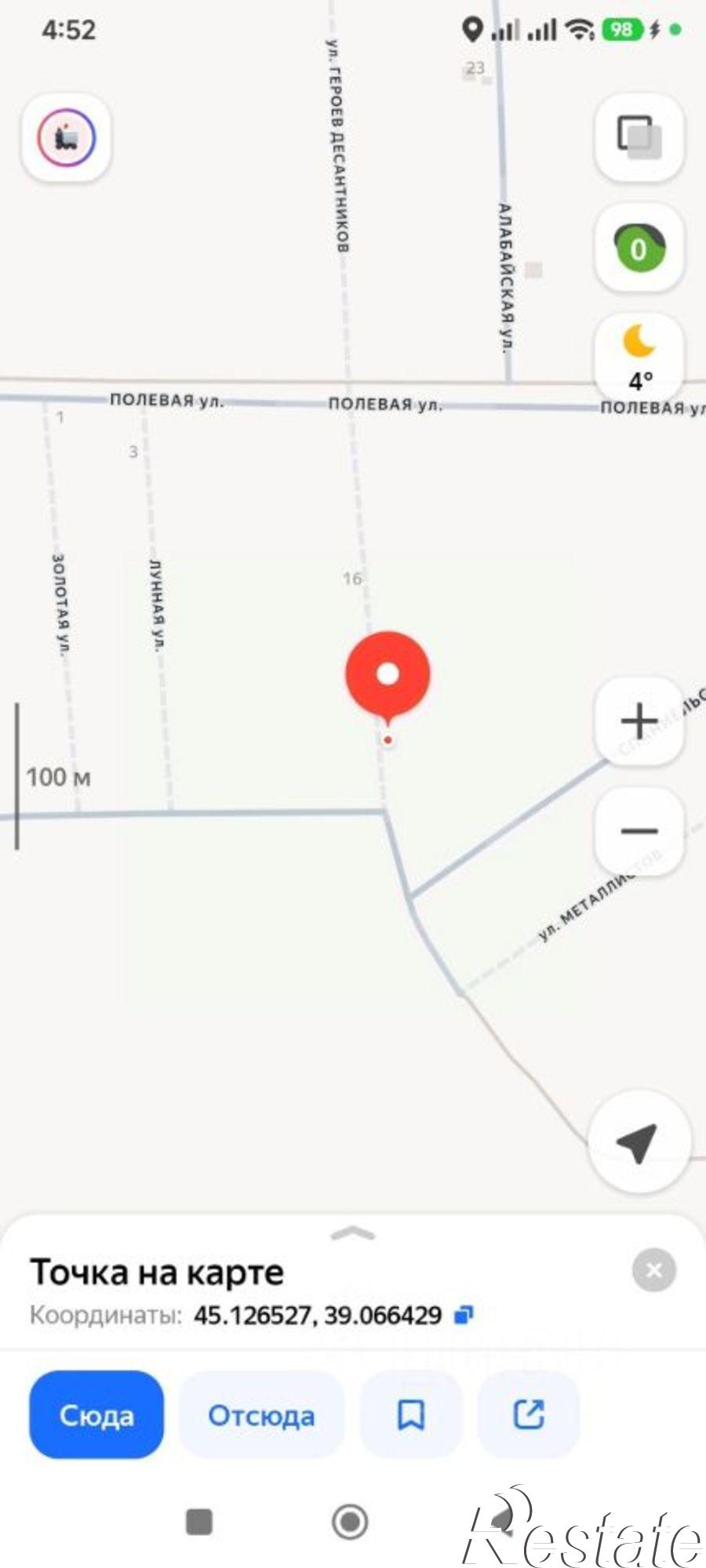This screenshot has height=1568, width=706.
Task: Center map on my location arrow
Action: click(x=639, y=1142)
